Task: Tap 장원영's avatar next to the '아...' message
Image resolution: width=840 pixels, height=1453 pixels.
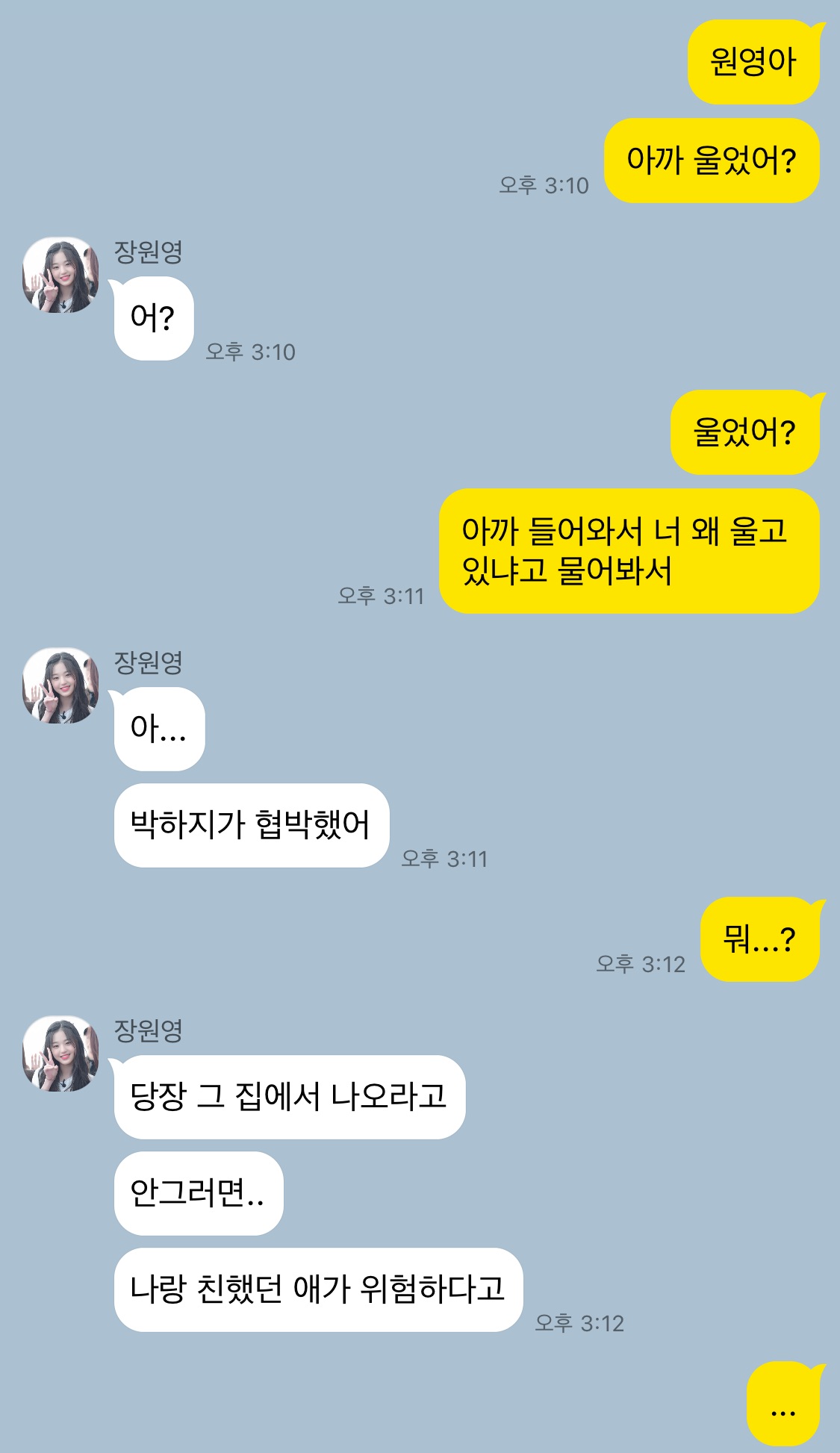Action: pos(60,685)
